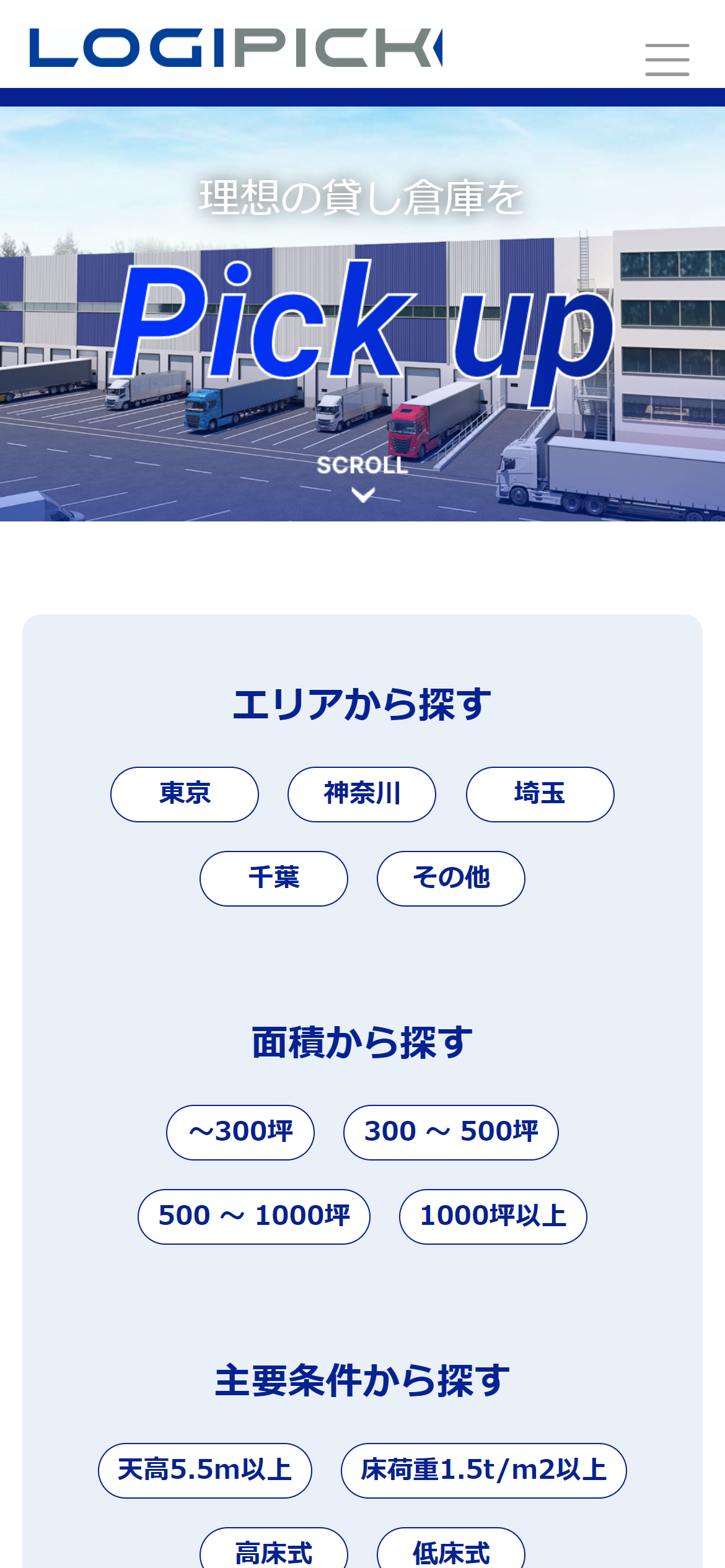Viewport: 725px width, 1568px height.
Task: Select 1000坪以上 size option
Action: click(x=493, y=1216)
